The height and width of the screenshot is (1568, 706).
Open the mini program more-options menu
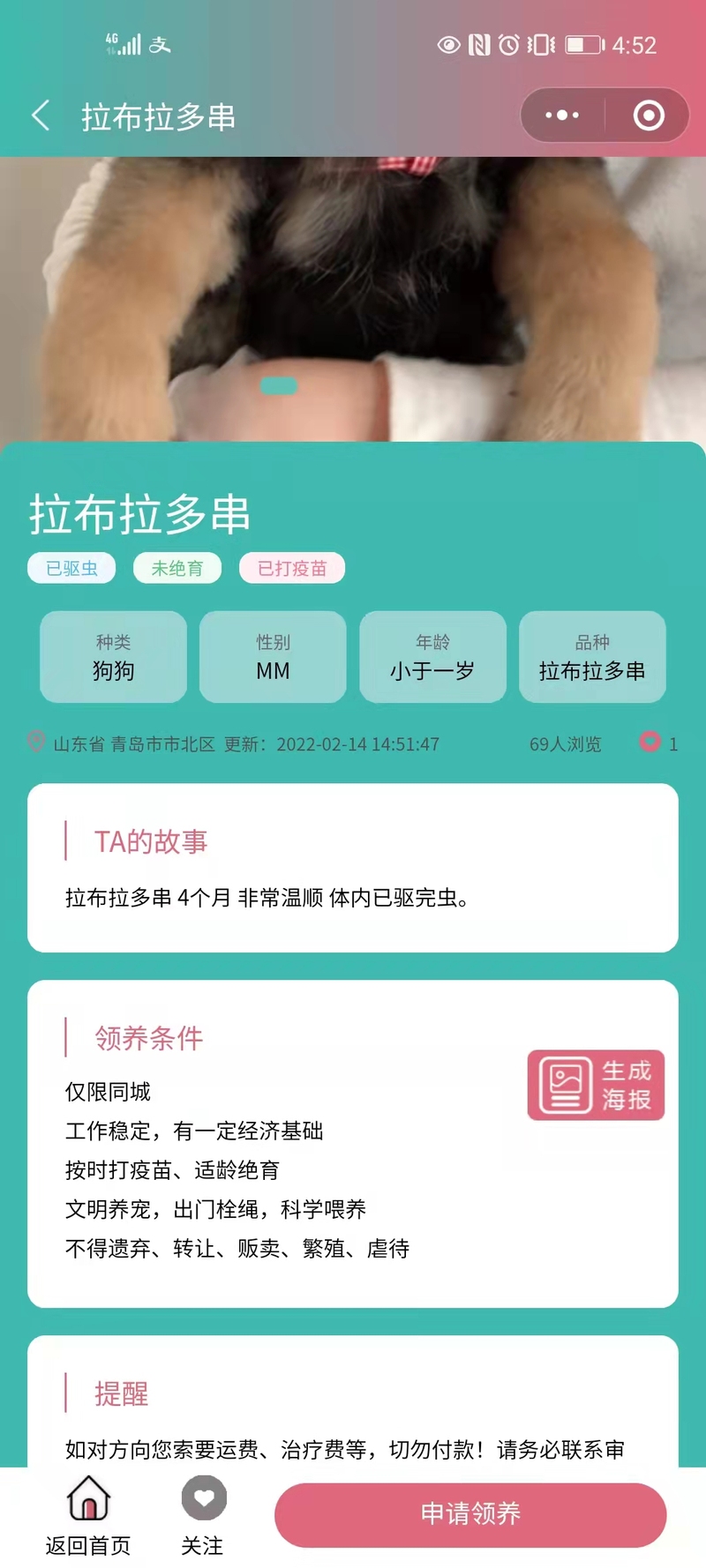pos(562,116)
